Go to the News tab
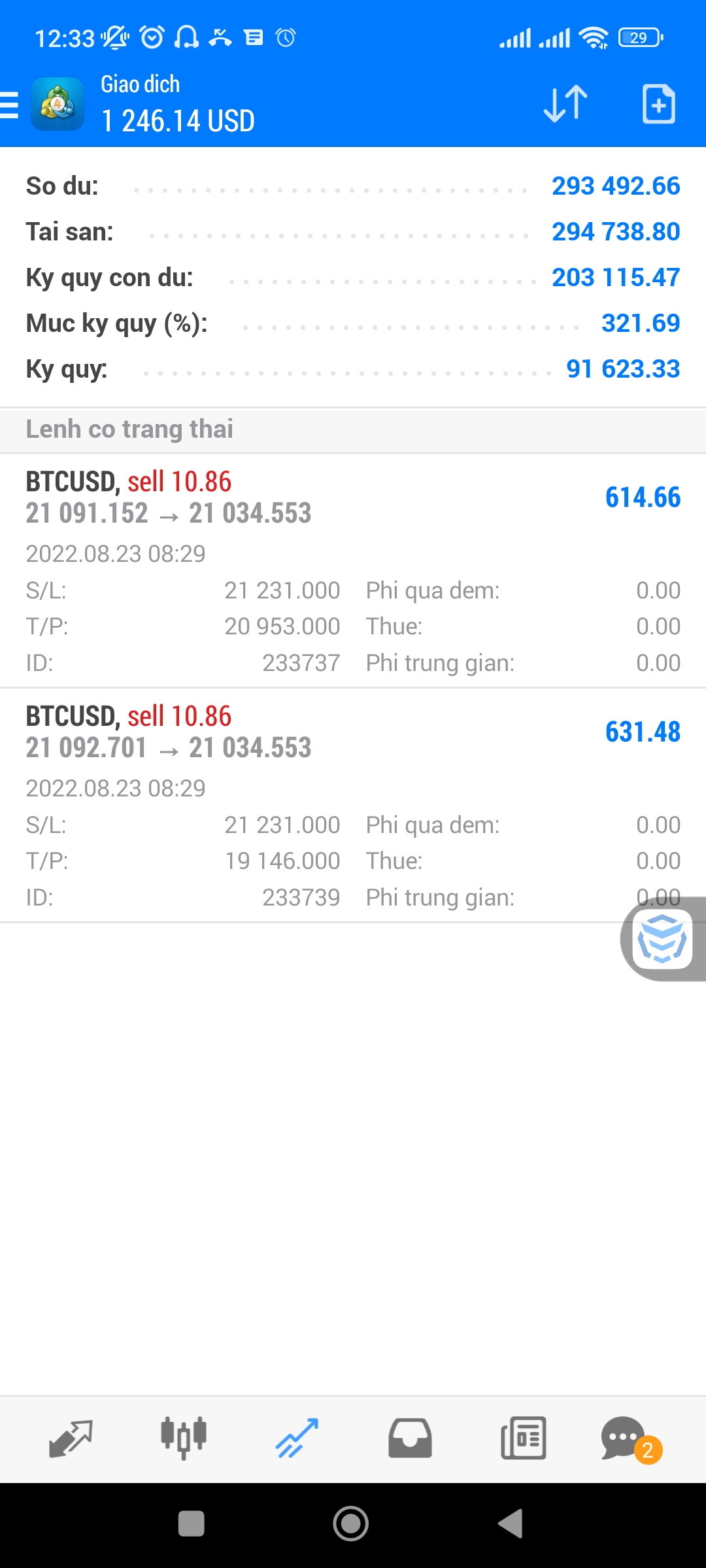 click(523, 1439)
